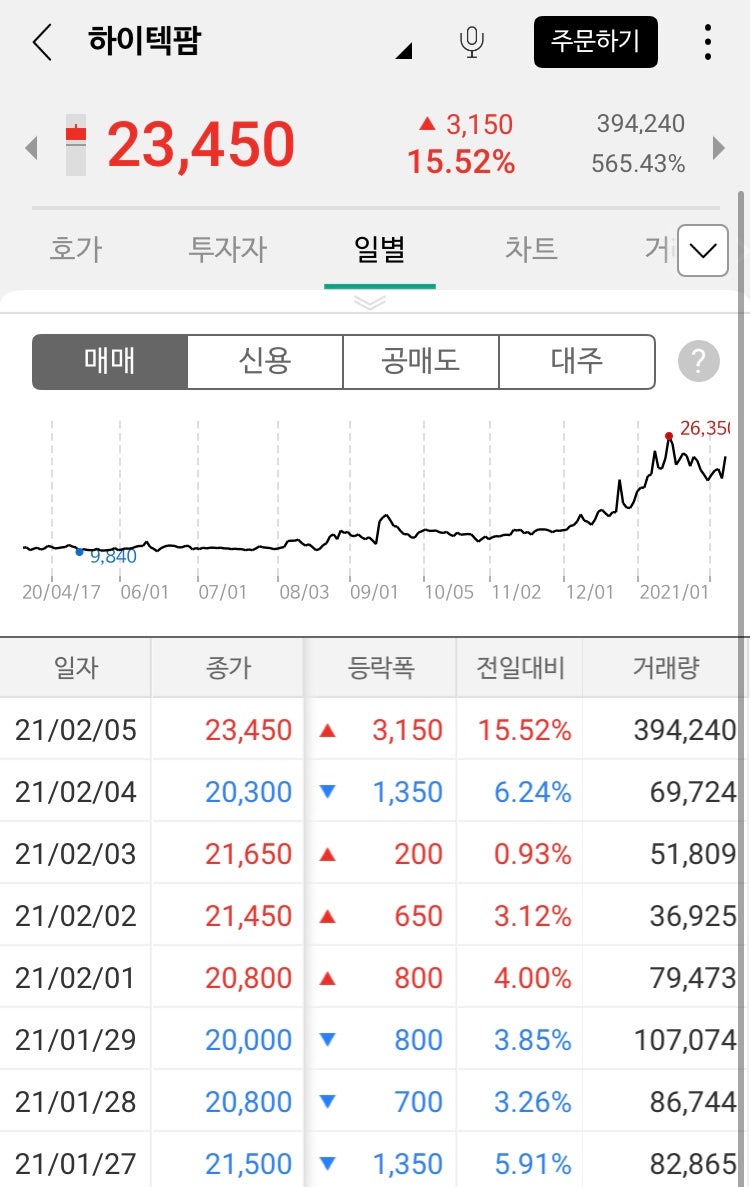Tap the microphone icon for voice search

pyautogui.click(x=472, y=42)
